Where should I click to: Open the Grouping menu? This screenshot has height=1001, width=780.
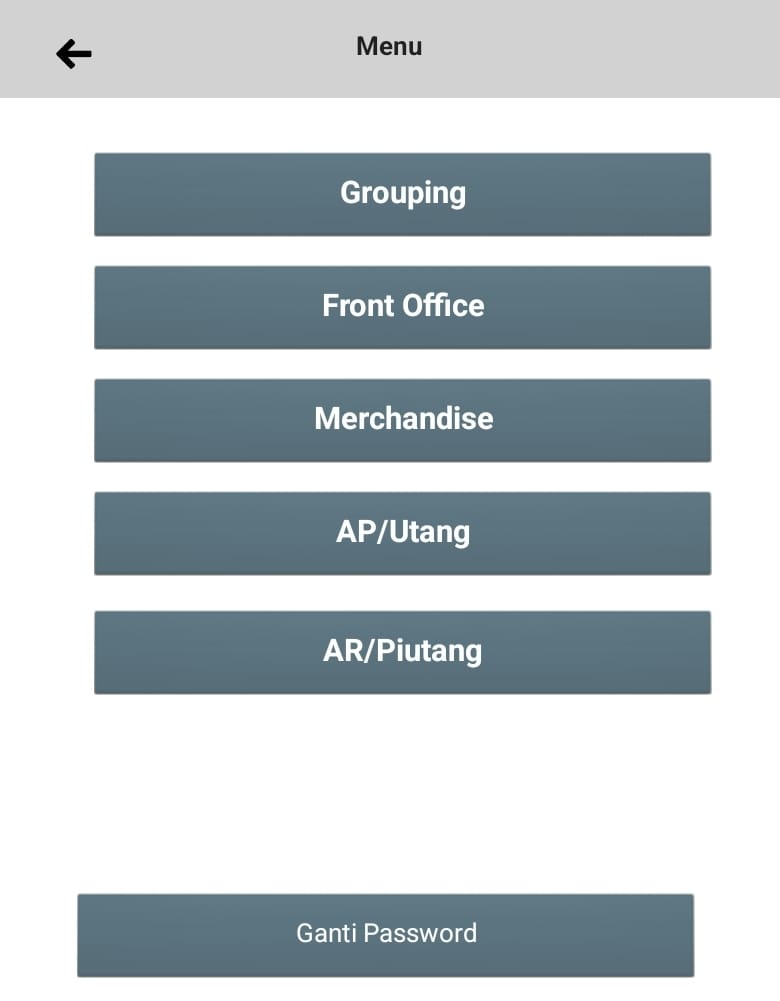point(403,195)
